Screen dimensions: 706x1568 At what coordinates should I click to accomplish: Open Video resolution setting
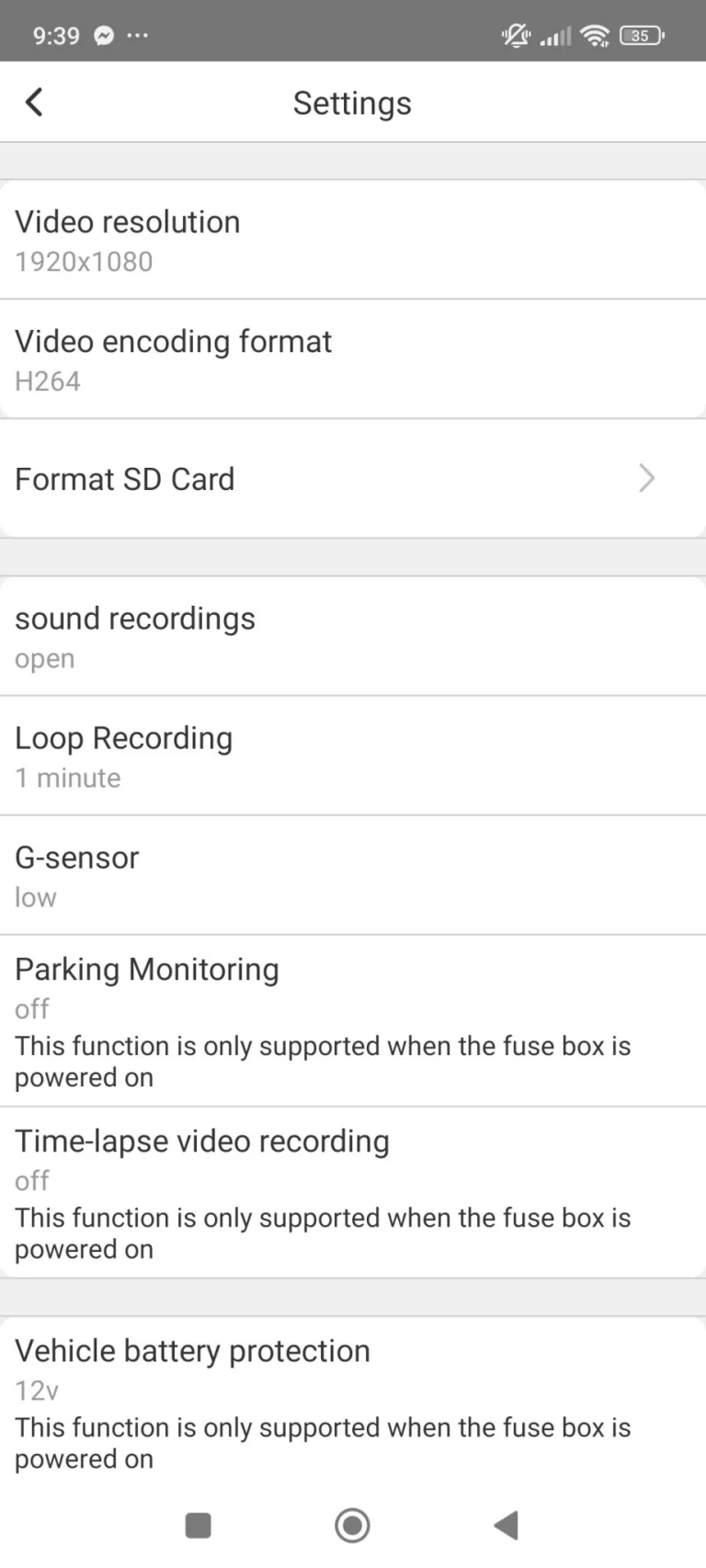pos(353,240)
